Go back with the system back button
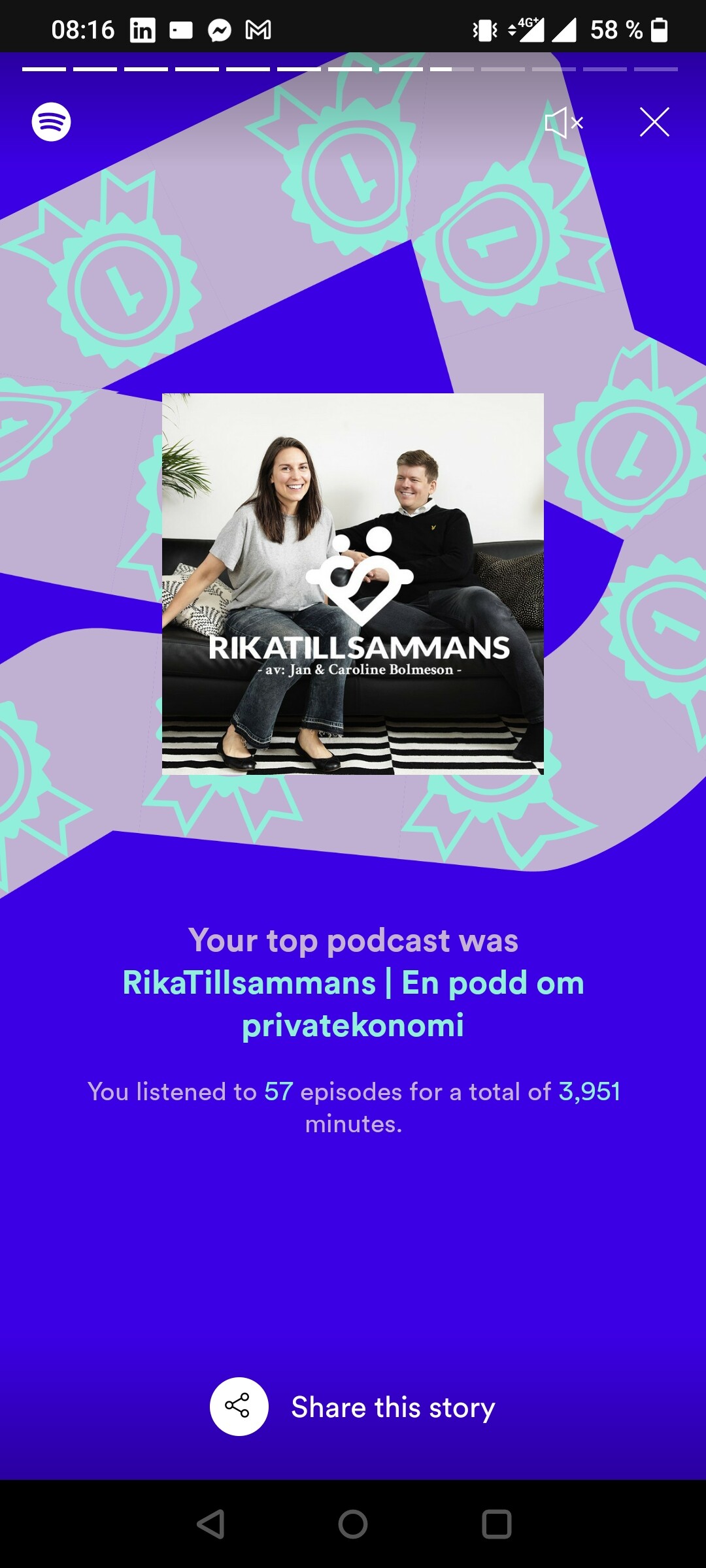706x1568 pixels. pos(210,1524)
